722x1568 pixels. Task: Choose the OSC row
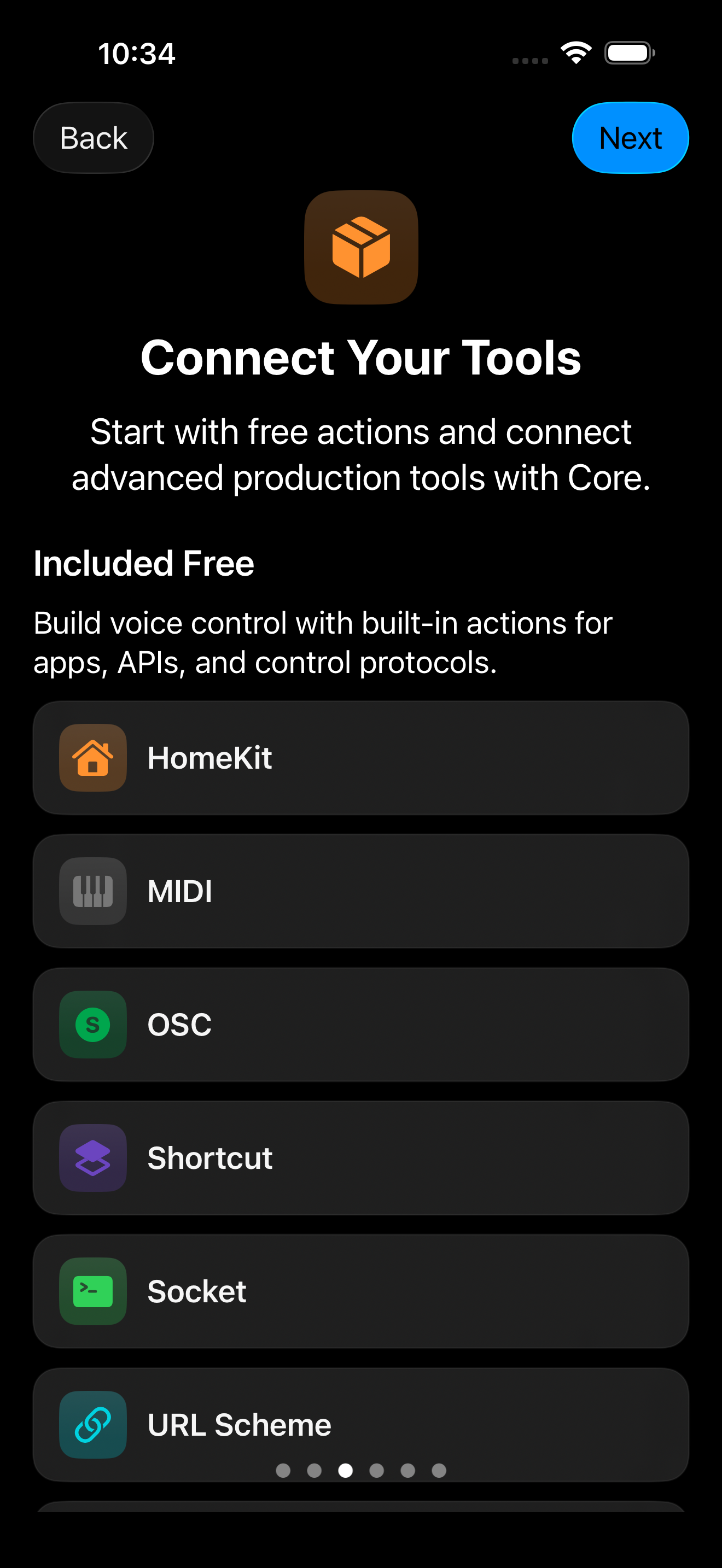coord(360,1025)
